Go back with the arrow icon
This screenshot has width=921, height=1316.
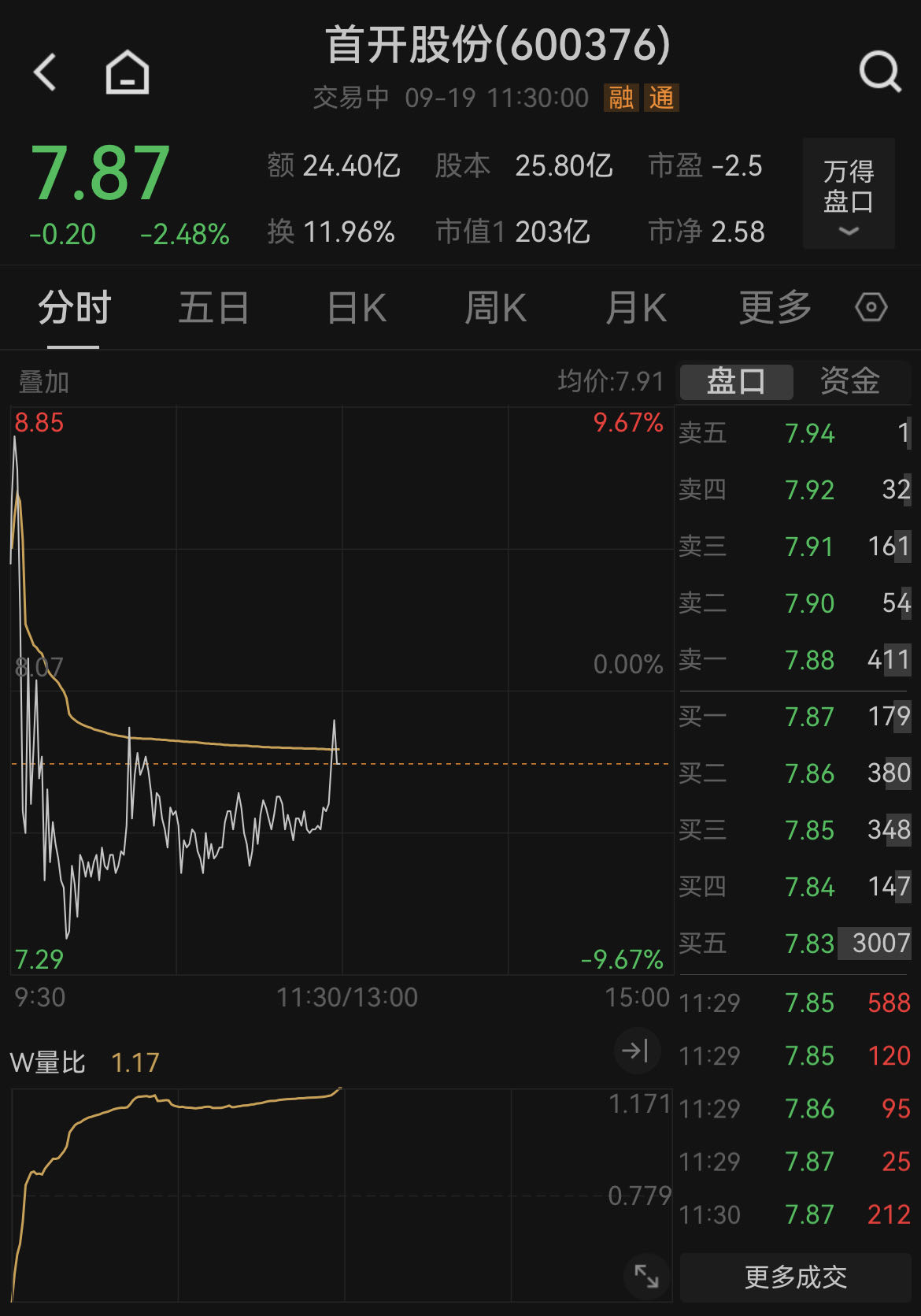tap(46, 72)
